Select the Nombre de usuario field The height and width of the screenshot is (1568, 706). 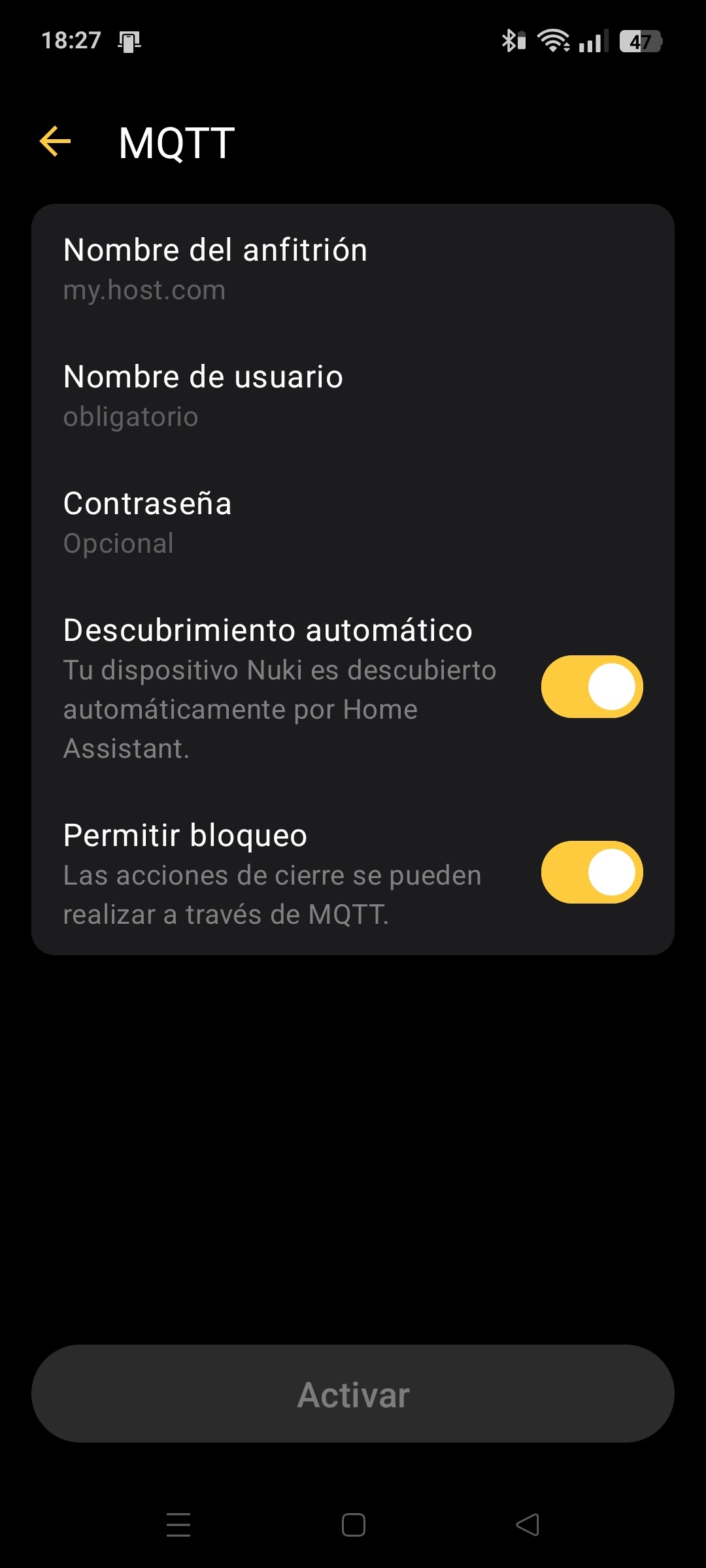pyautogui.click(x=352, y=396)
